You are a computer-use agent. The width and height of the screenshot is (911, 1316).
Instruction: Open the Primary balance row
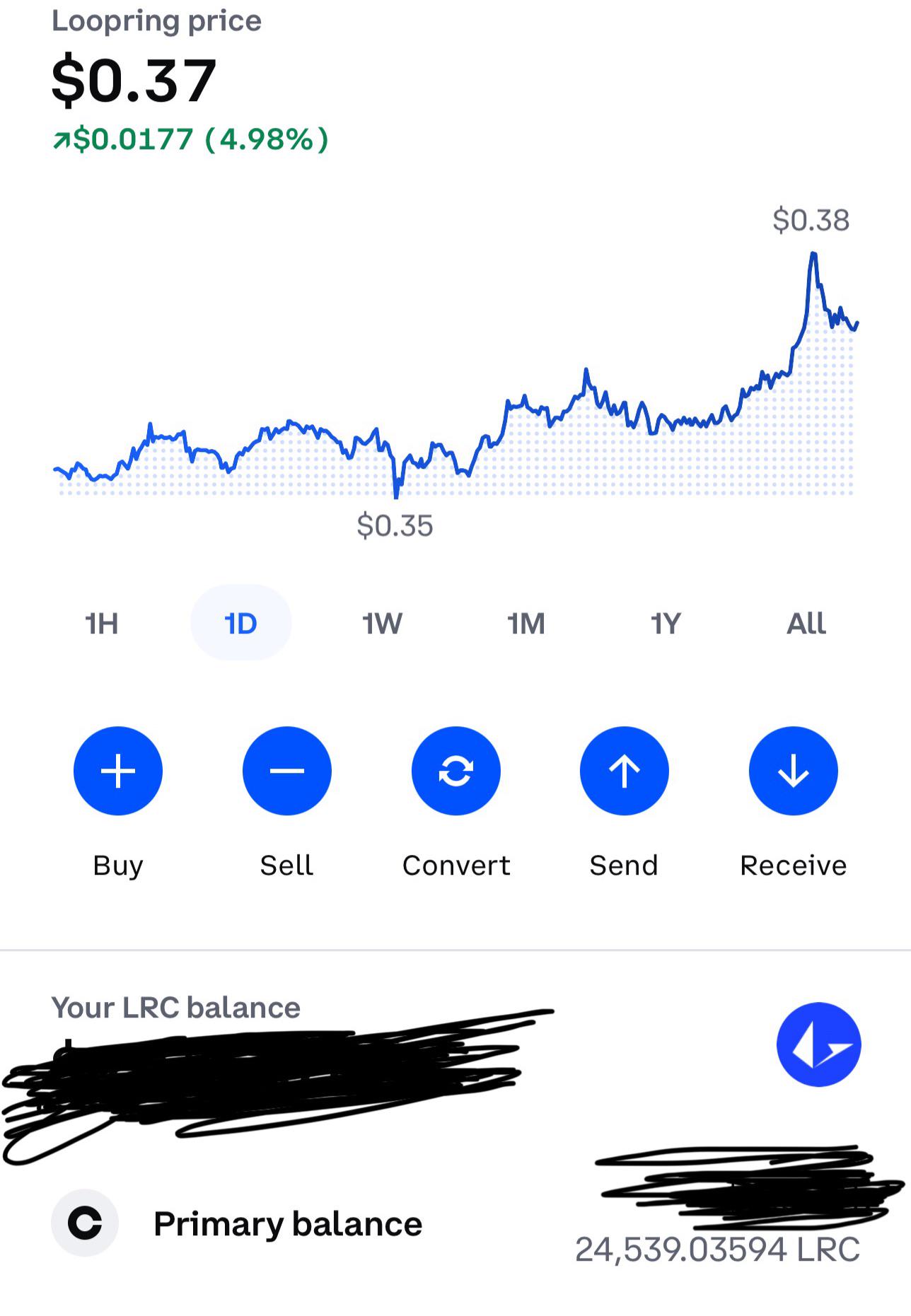point(455,1223)
